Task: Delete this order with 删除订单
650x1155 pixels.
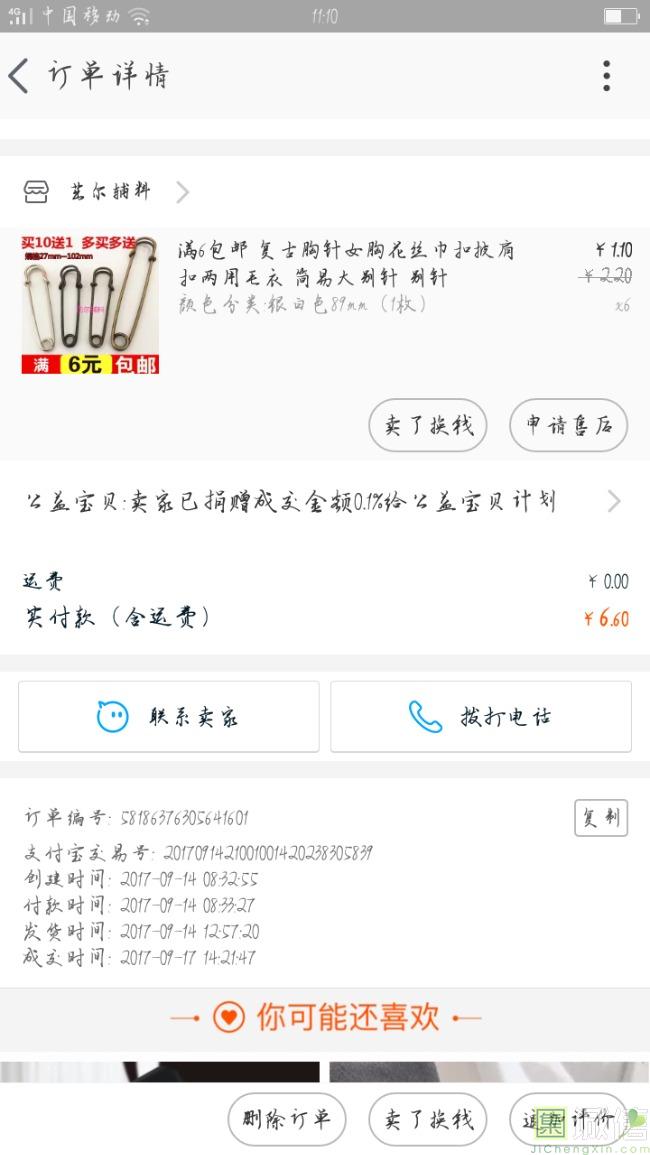Action: pyautogui.click(x=286, y=1119)
